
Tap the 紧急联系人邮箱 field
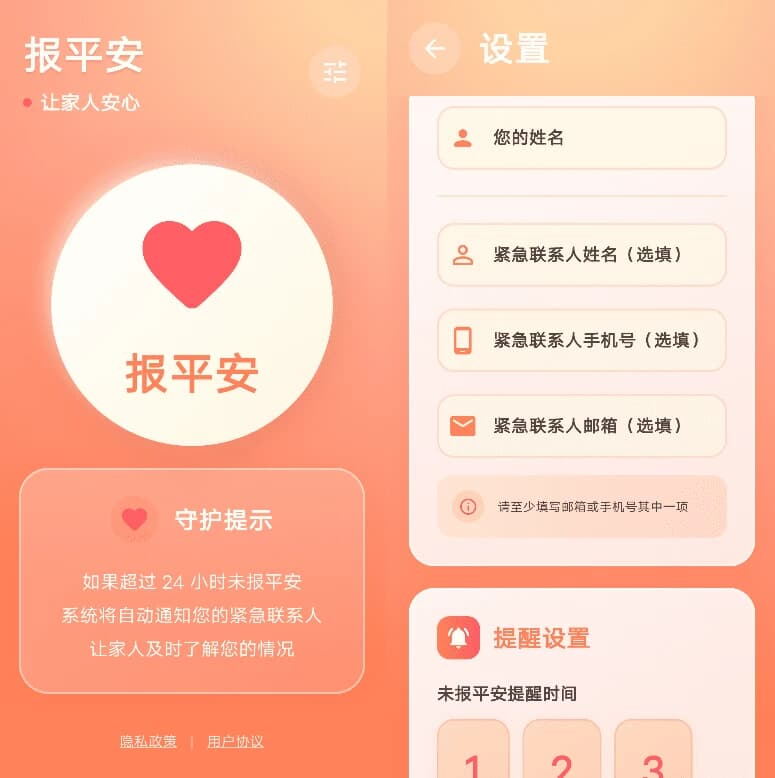coord(581,426)
